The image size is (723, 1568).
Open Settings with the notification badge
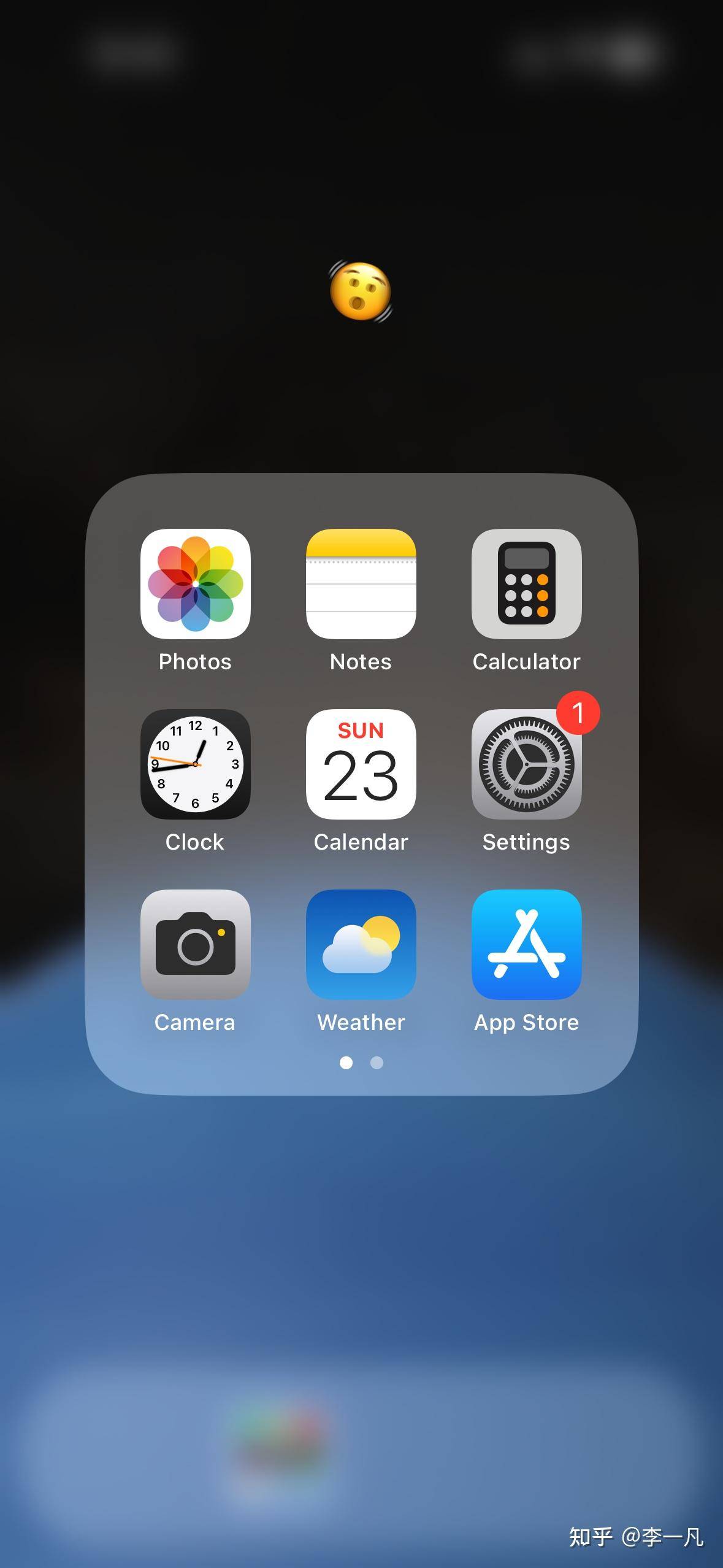click(x=526, y=764)
